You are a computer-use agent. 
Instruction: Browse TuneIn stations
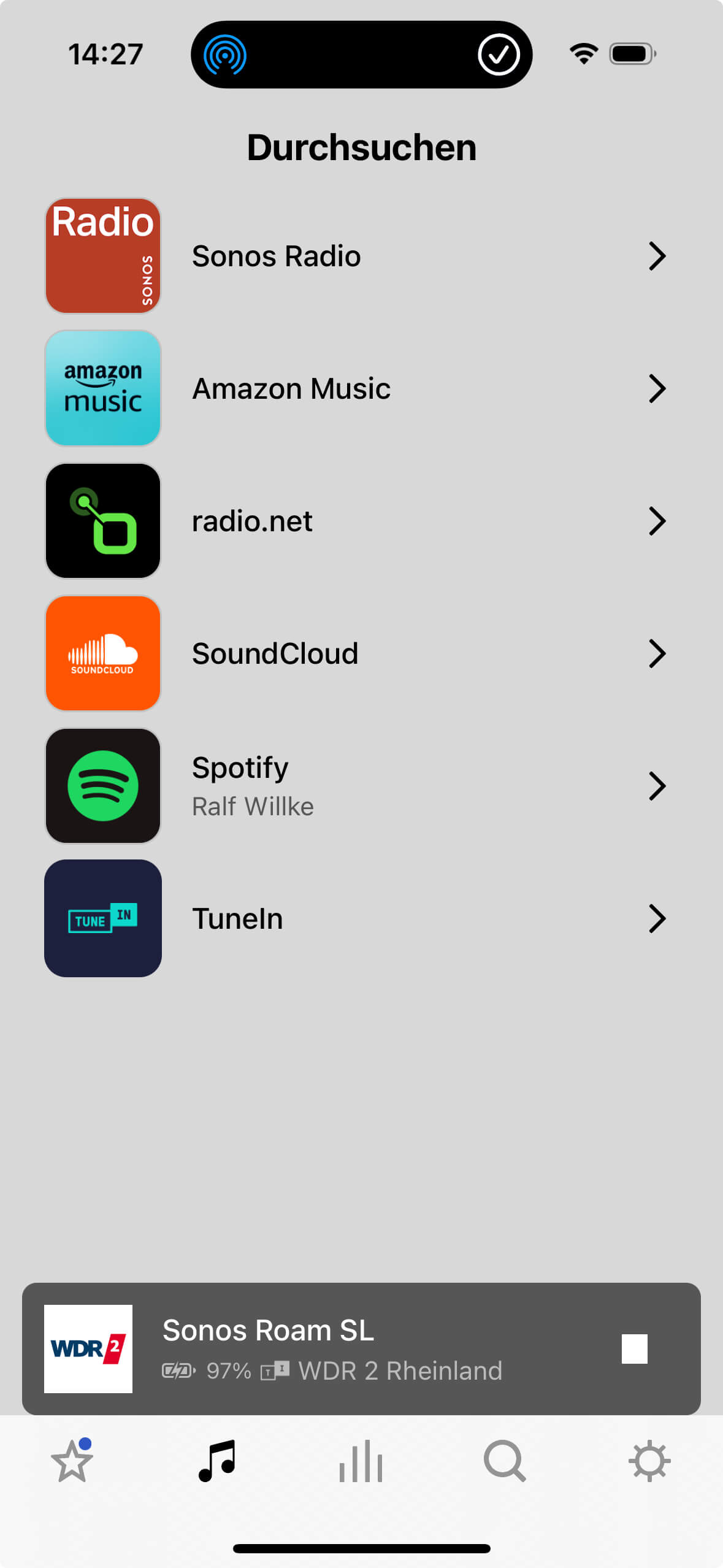coord(361,918)
